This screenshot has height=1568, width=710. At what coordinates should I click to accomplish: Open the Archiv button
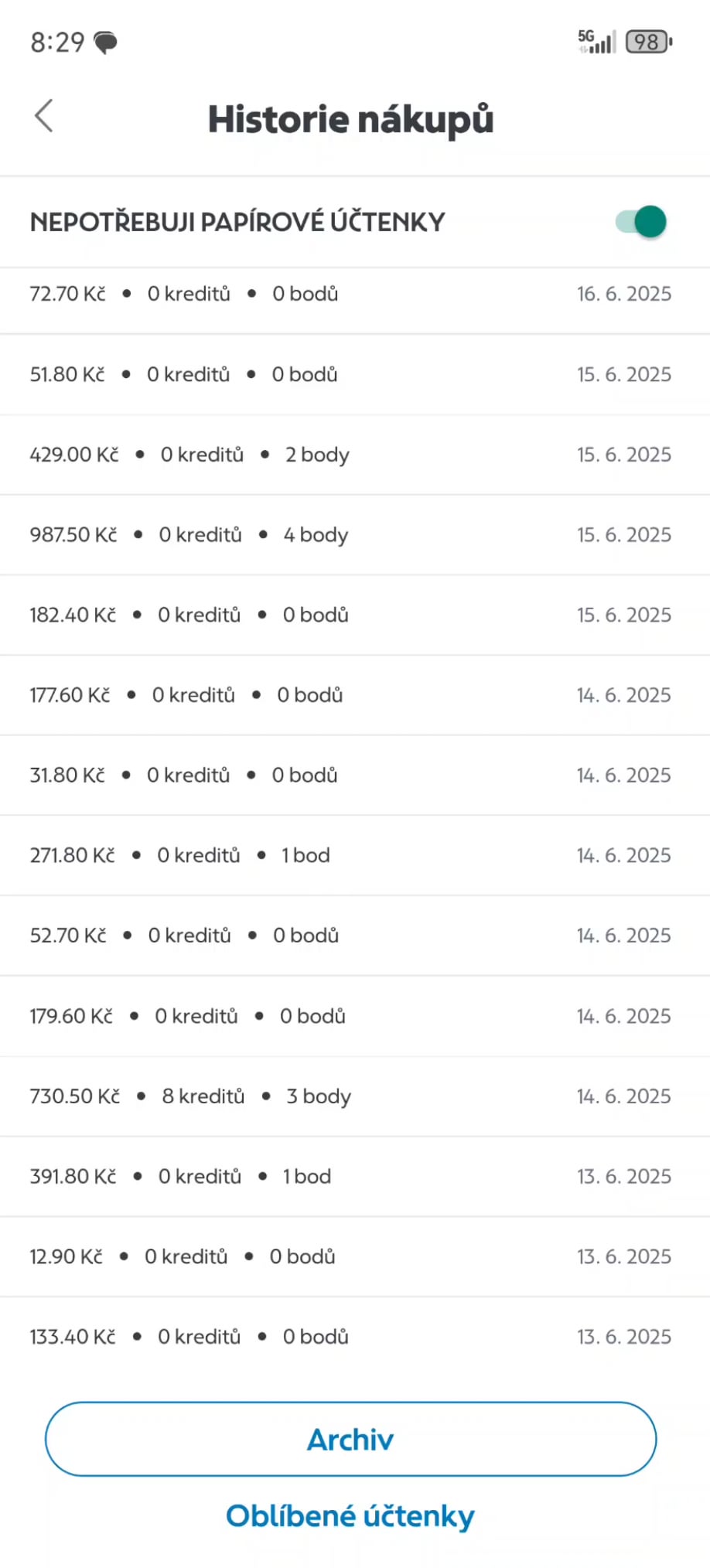click(350, 1439)
